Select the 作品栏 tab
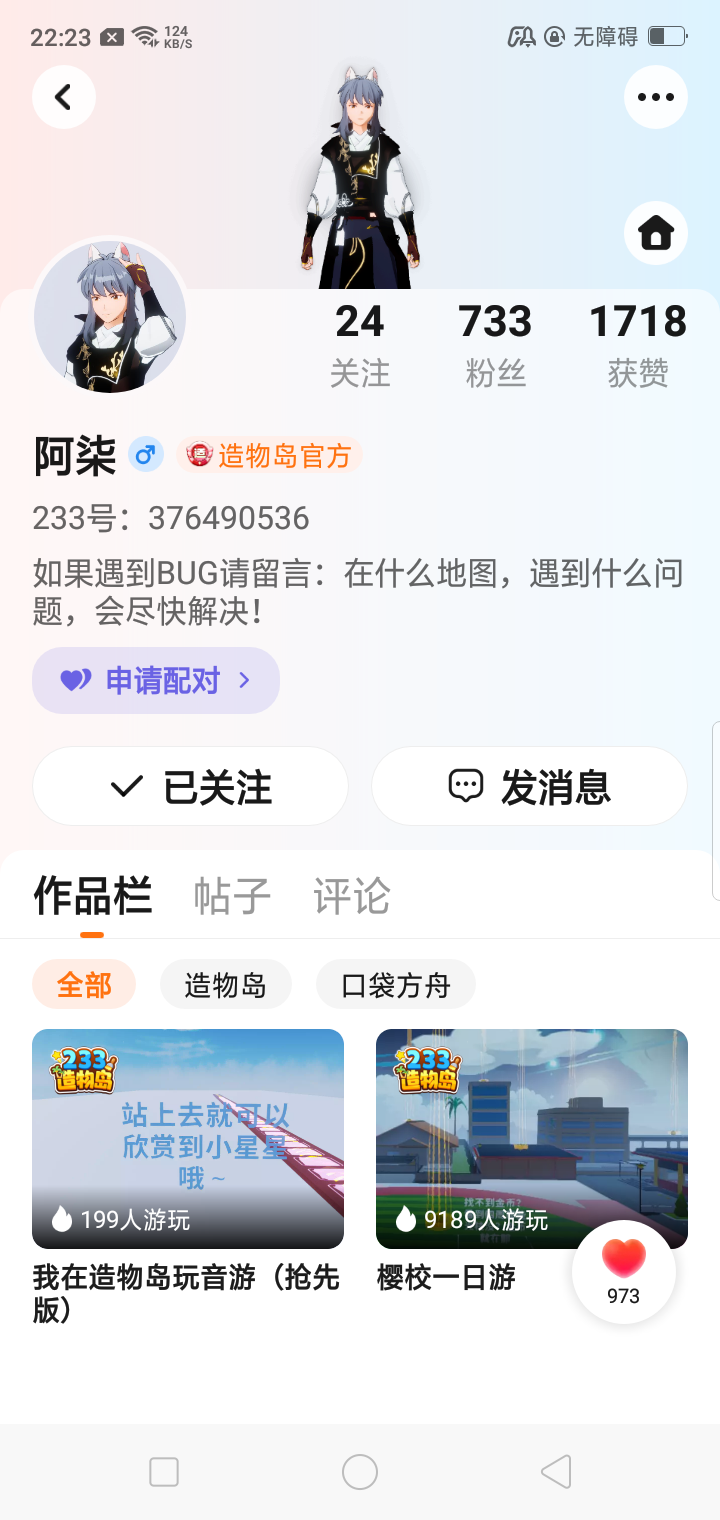Screen dimensions: 720x1520 click(x=92, y=896)
